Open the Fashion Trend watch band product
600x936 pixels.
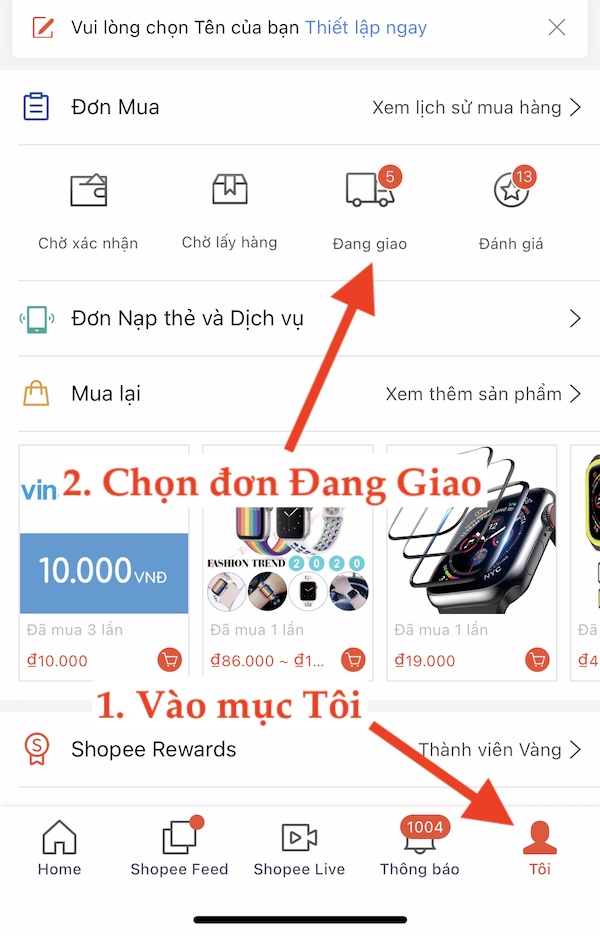[288, 560]
